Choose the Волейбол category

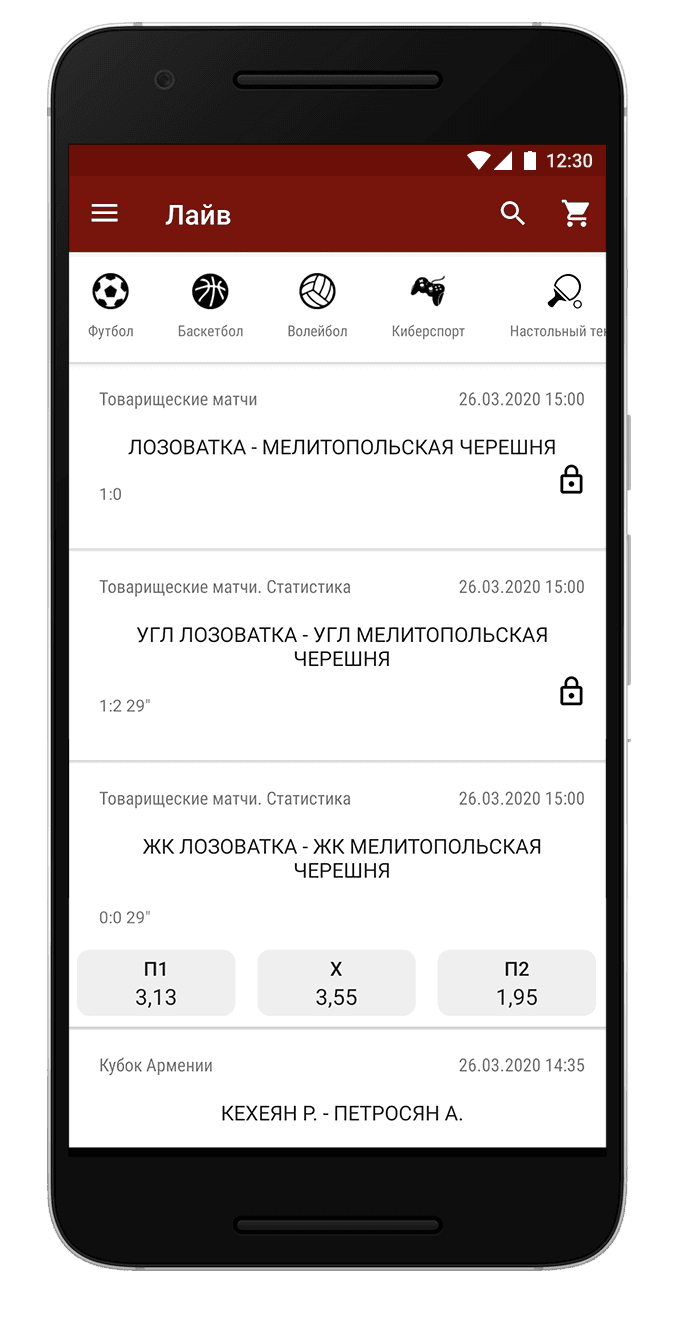(x=317, y=305)
